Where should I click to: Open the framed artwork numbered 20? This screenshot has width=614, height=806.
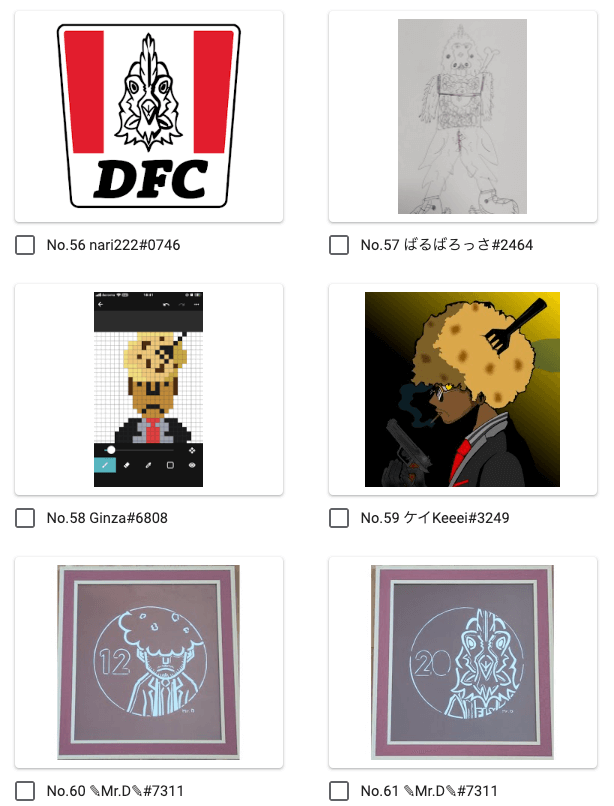[462, 662]
